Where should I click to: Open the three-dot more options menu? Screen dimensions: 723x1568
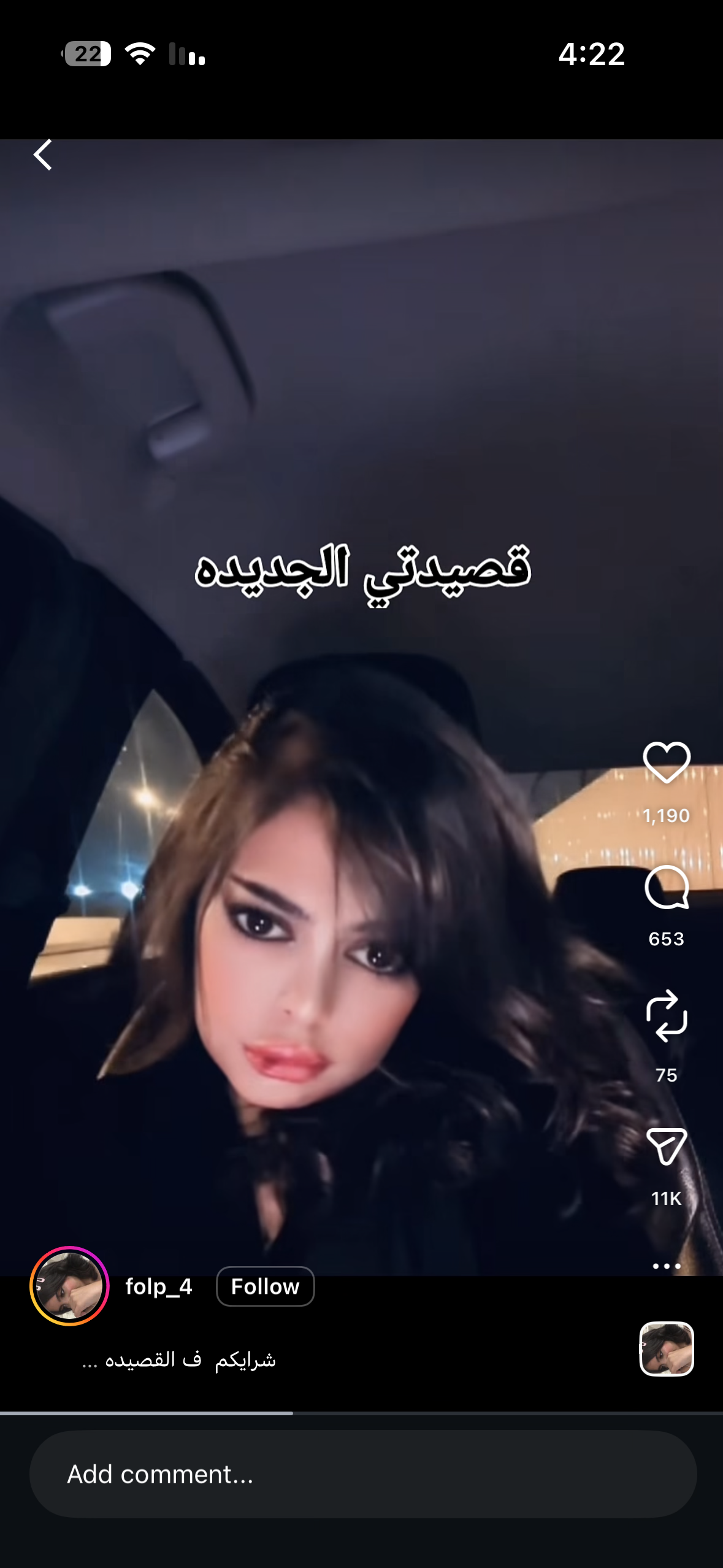coord(667,1266)
